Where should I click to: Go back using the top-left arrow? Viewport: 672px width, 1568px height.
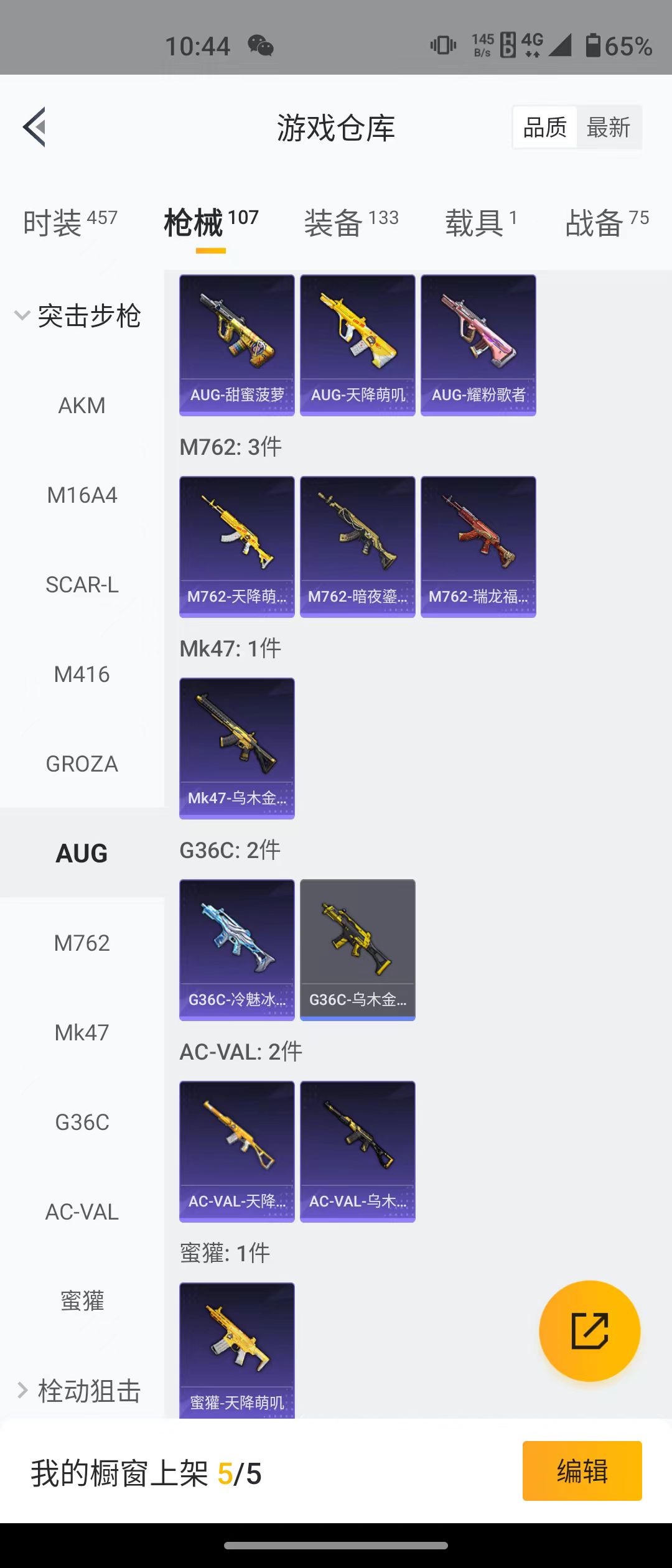point(35,127)
